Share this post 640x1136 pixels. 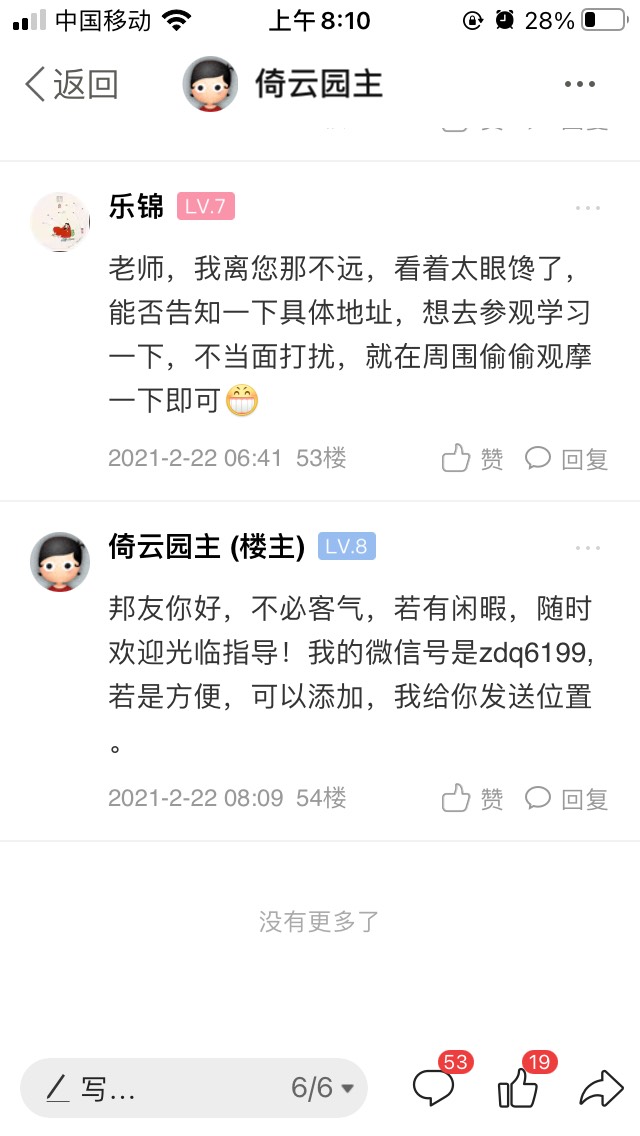pyautogui.click(x=602, y=1087)
